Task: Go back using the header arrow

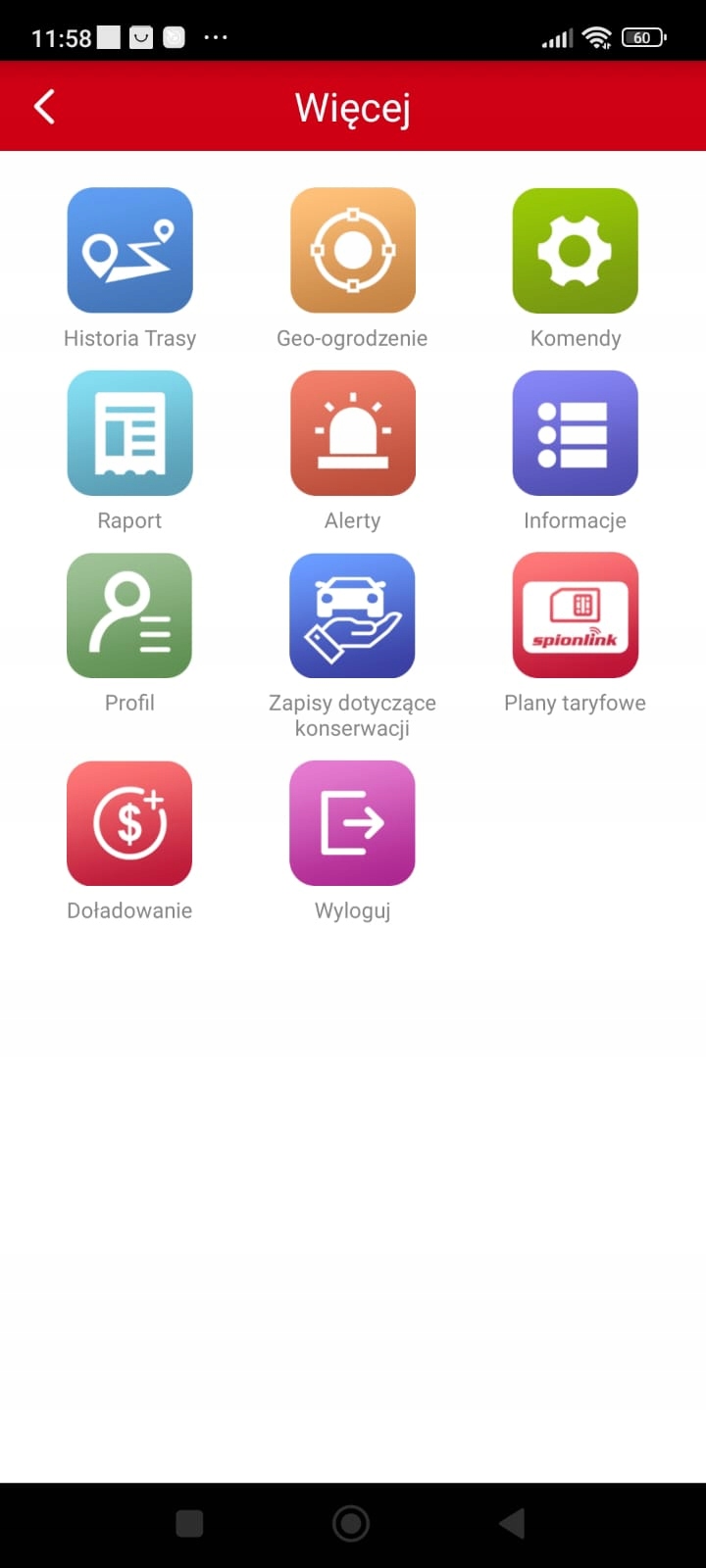Action: (44, 107)
